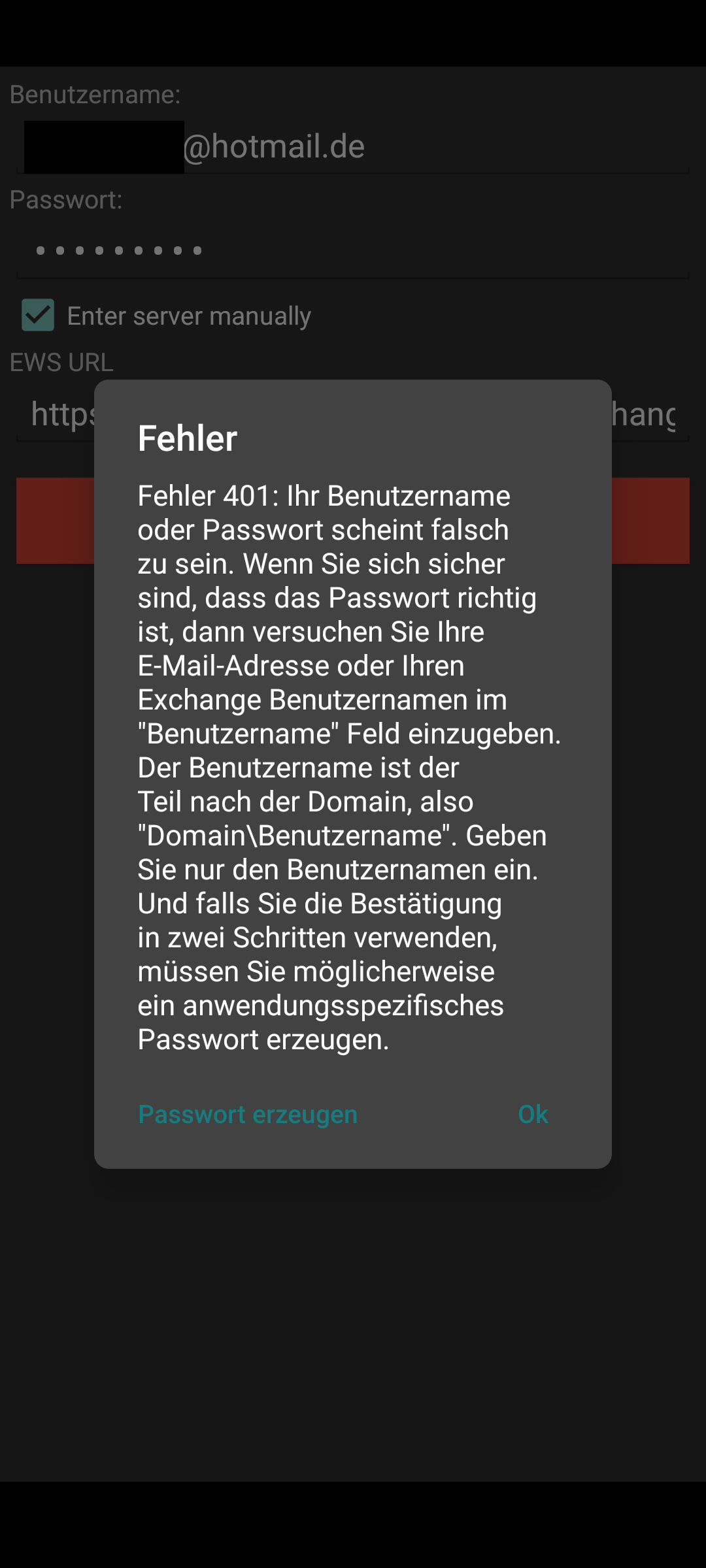This screenshot has height=1568, width=706.
Task: Tap Passwort erzeugen in the error dialog
Action: tap(248, 1115)
